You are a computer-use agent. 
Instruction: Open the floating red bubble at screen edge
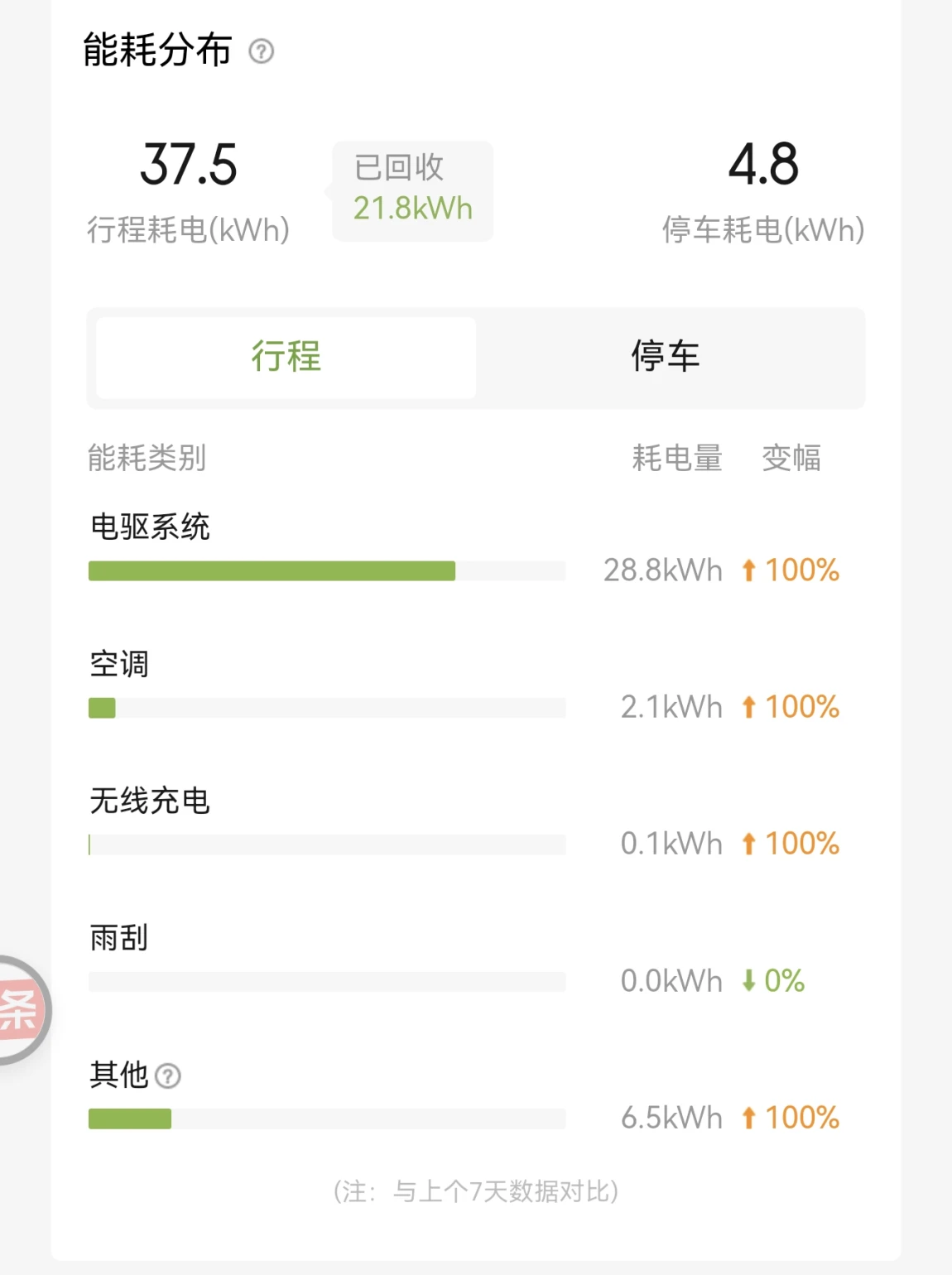click(x=20, y=1009)
